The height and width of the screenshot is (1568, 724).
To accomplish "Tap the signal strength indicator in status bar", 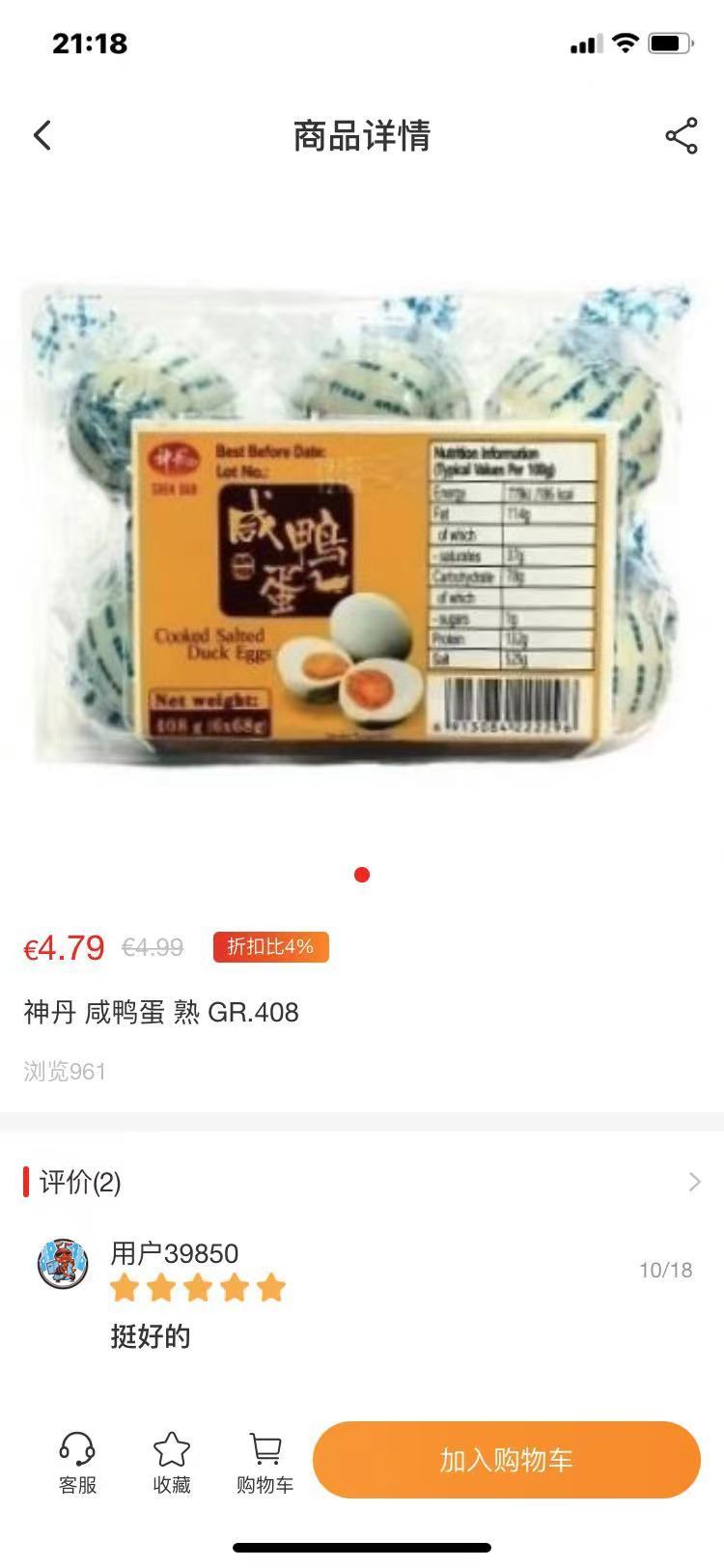I will pos(589,42).
